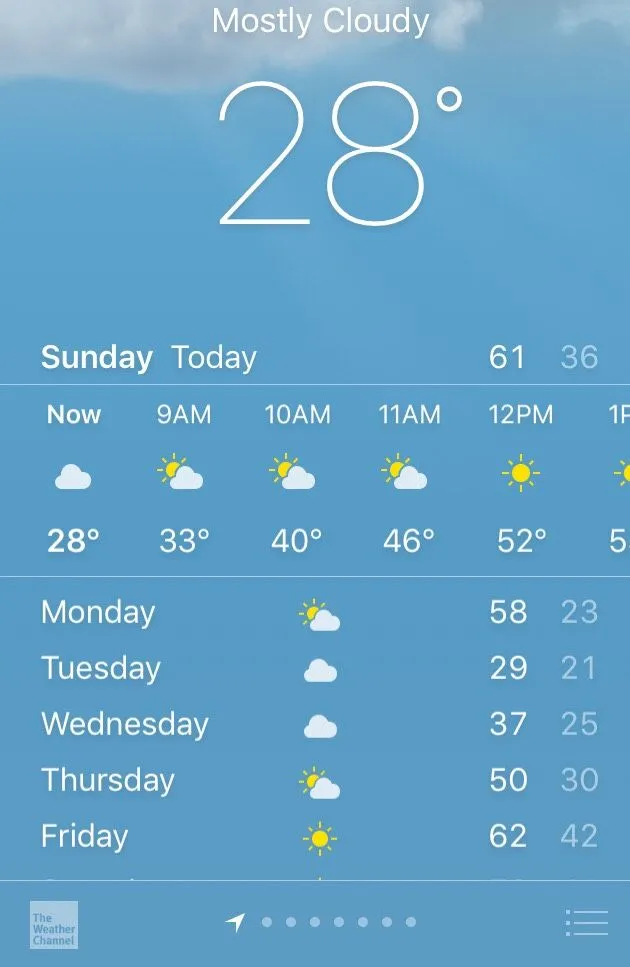Screen dimensions: 630x967
Task: Open The Weather Channel link
Action: pos(53,925)
